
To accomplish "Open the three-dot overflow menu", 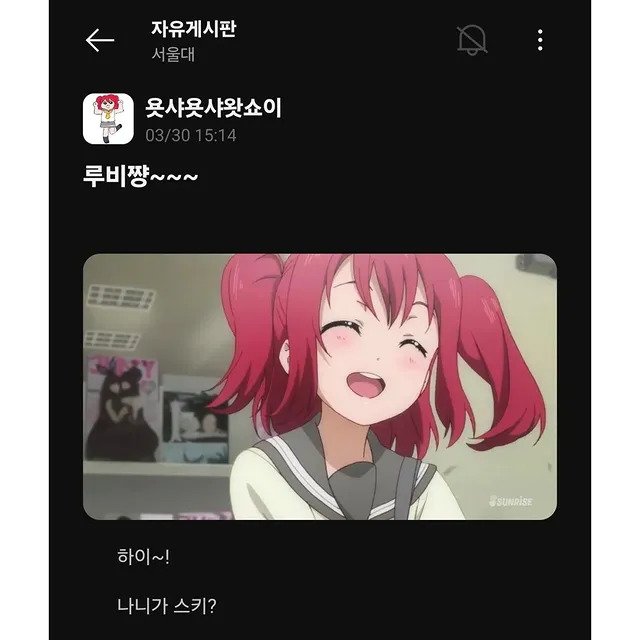I will [x=540, y=40].
